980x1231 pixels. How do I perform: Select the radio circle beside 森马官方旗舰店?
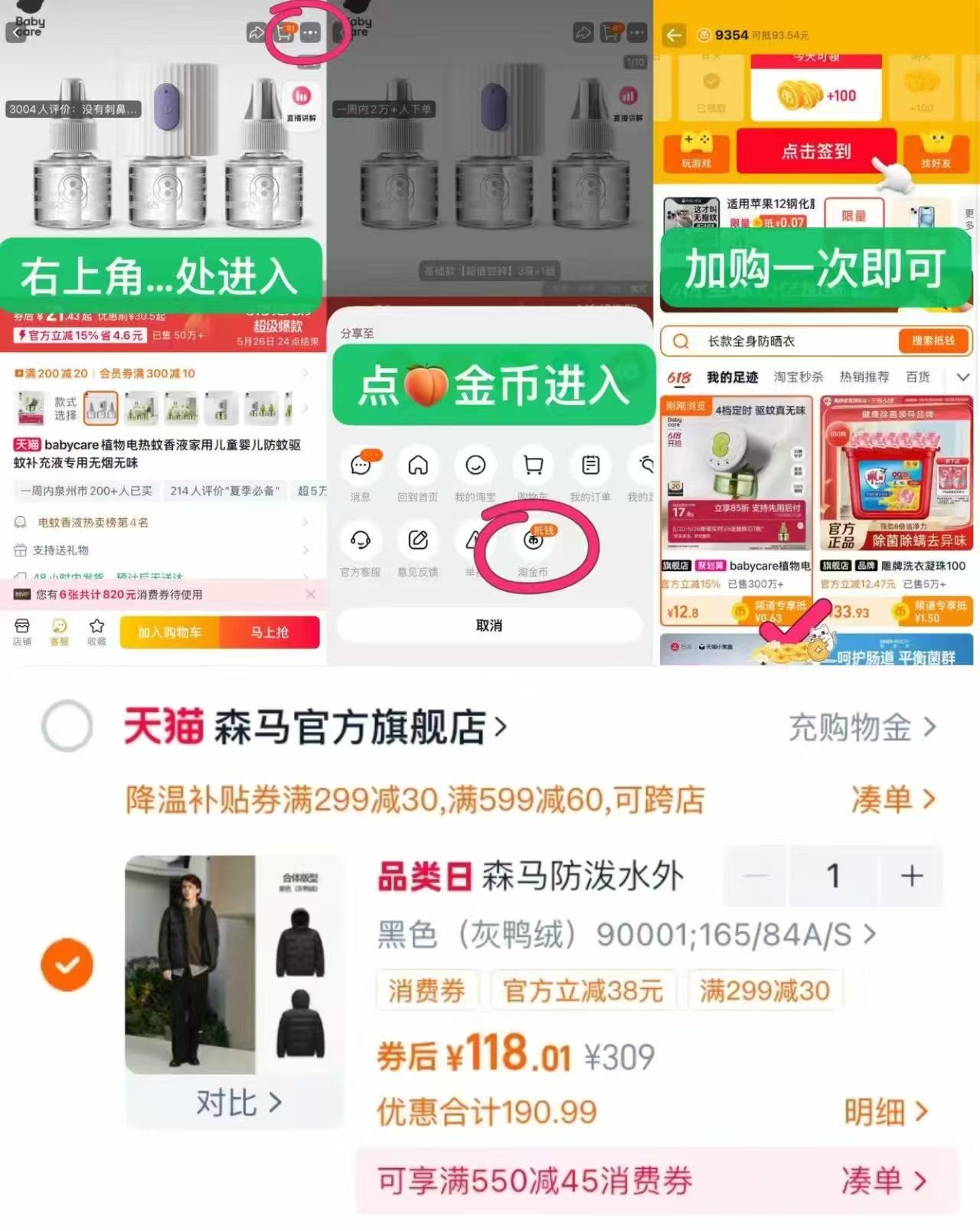(68, 727)
